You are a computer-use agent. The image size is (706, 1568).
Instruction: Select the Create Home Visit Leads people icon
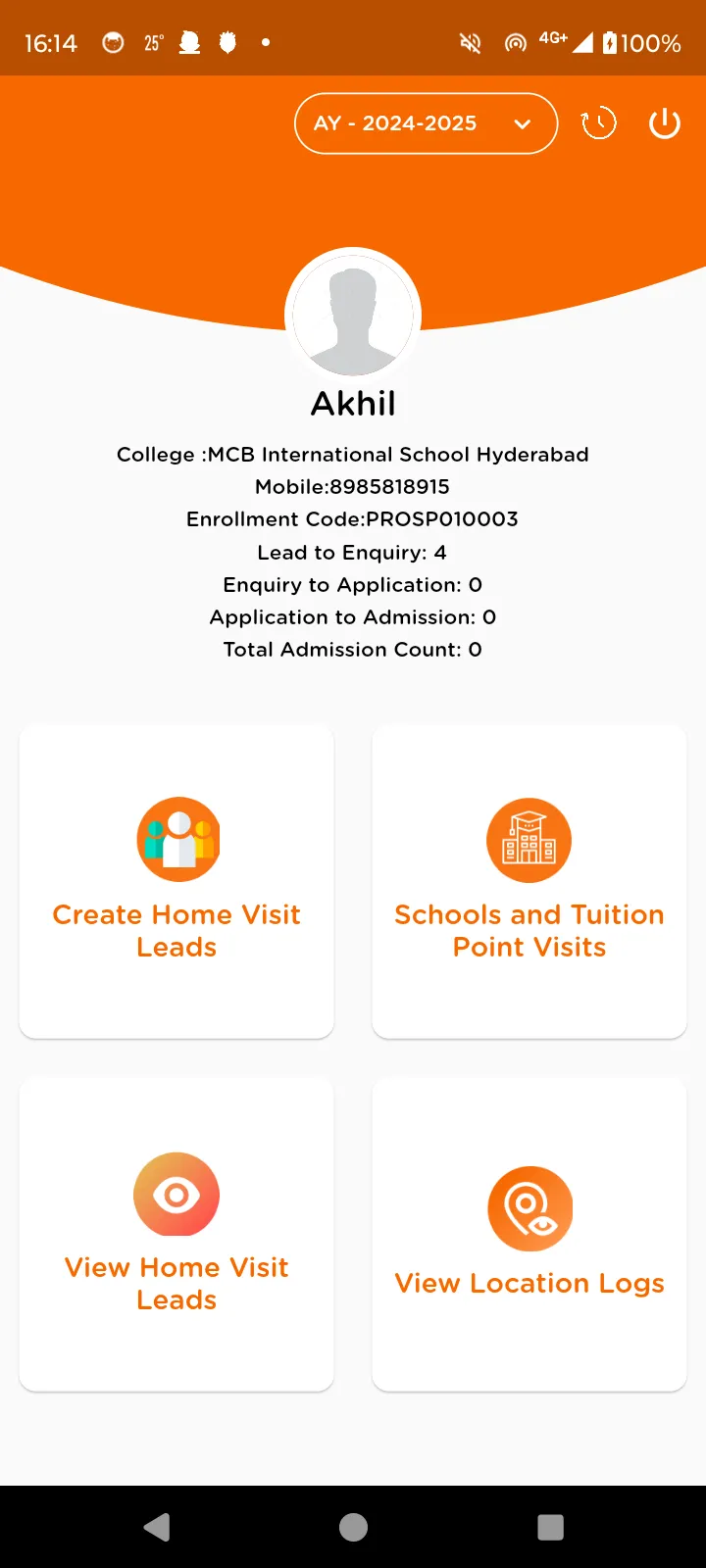tap(176, 839)
